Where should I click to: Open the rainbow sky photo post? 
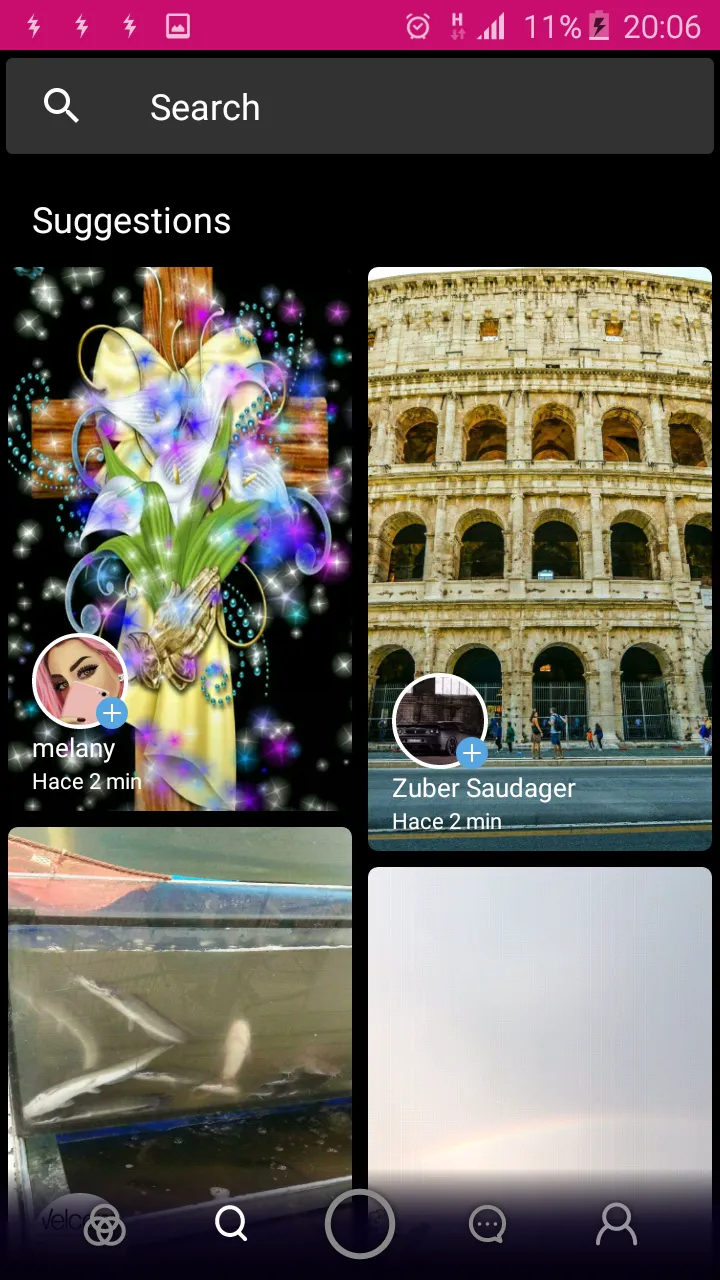pos(540,1020)
